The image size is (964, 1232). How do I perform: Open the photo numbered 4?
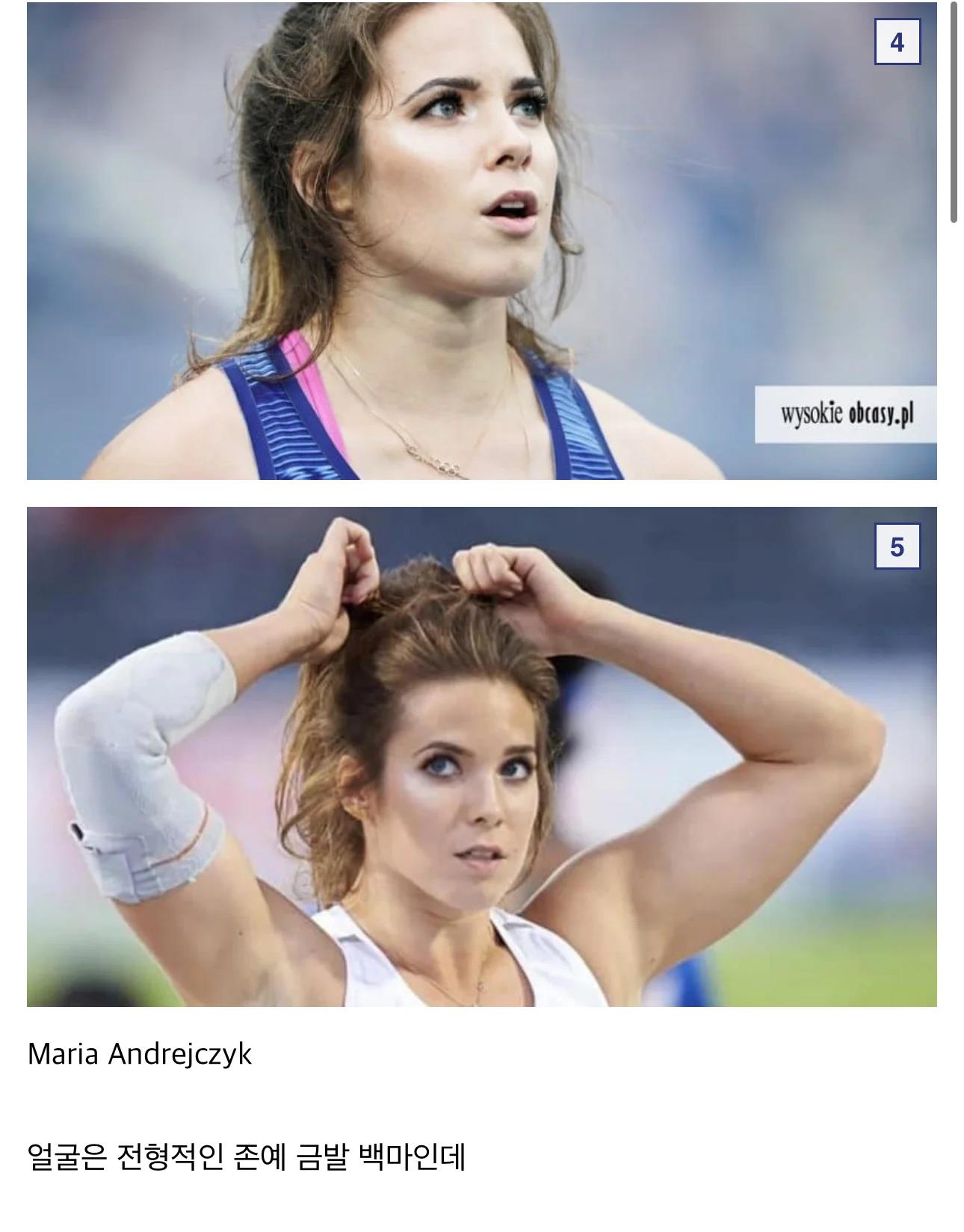coord(481,241)
